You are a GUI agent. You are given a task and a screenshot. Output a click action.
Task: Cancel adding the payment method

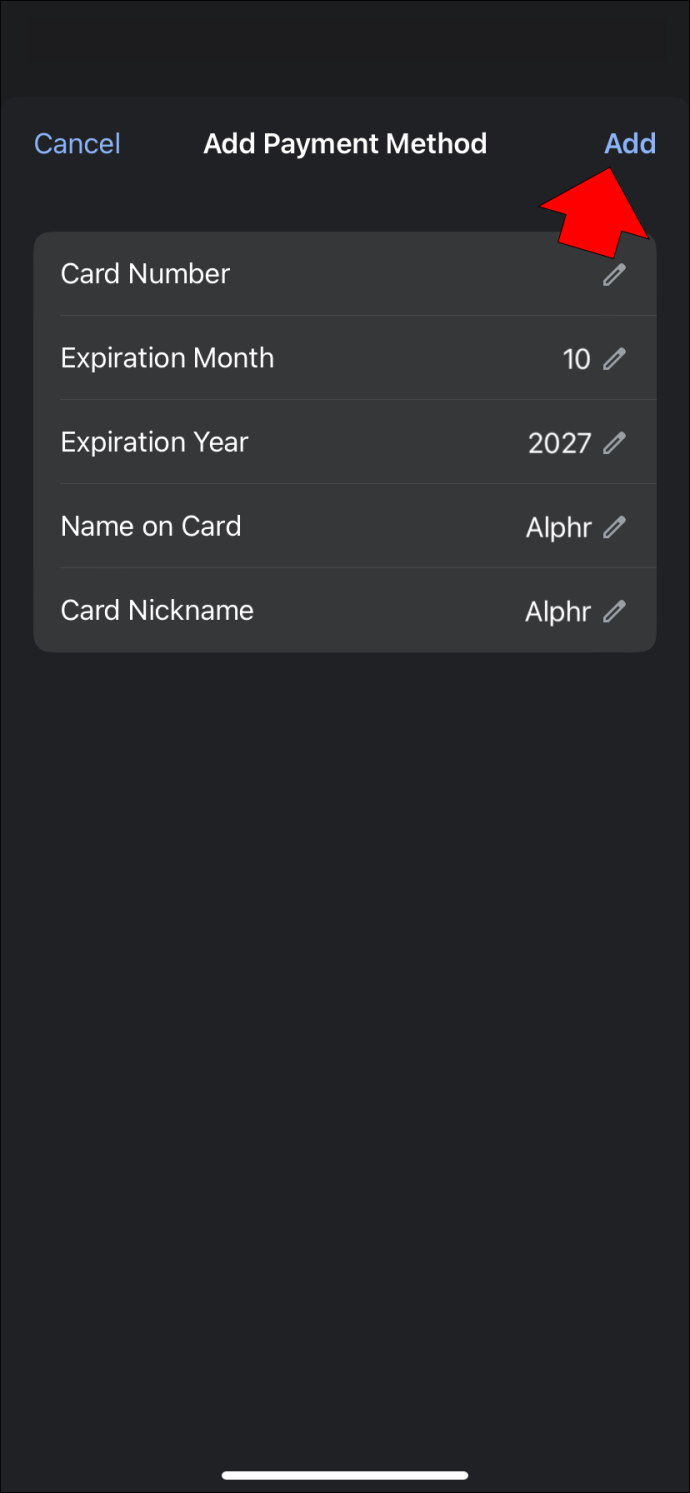(77, 144)
